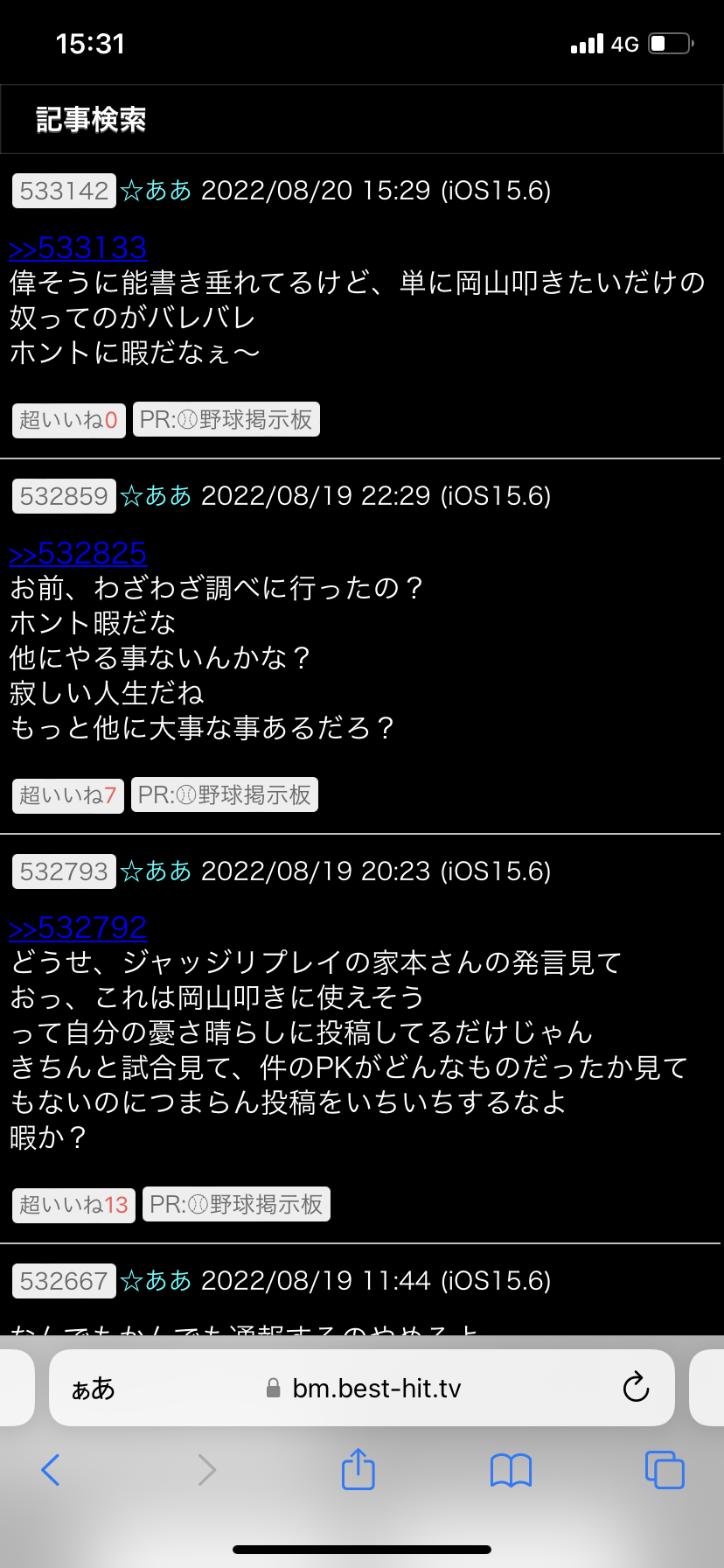724x1568 pixels.
Task: Open Safari bookmarks
Action: point(511,1470)
